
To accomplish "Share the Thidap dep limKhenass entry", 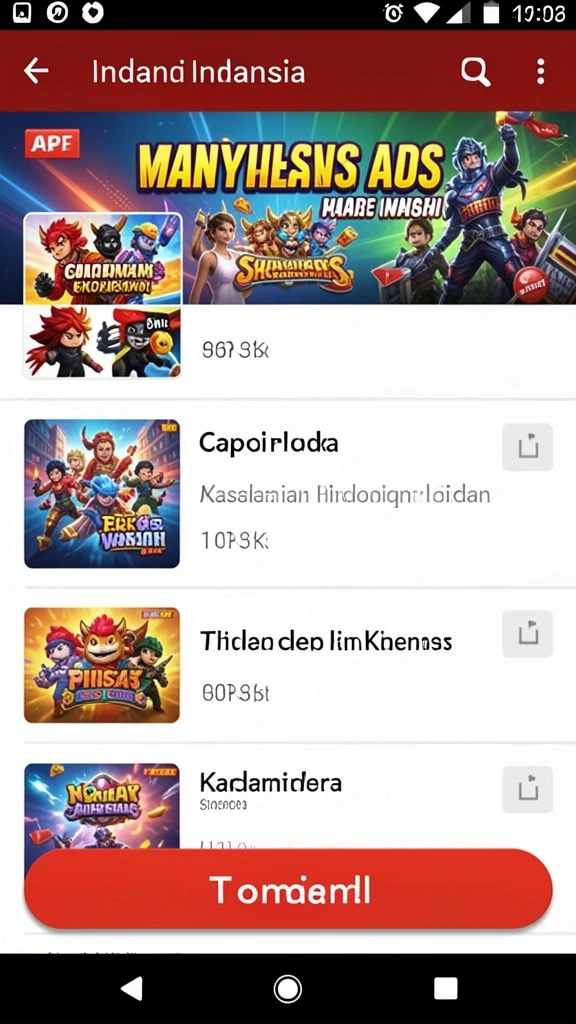I will (528, 633).
